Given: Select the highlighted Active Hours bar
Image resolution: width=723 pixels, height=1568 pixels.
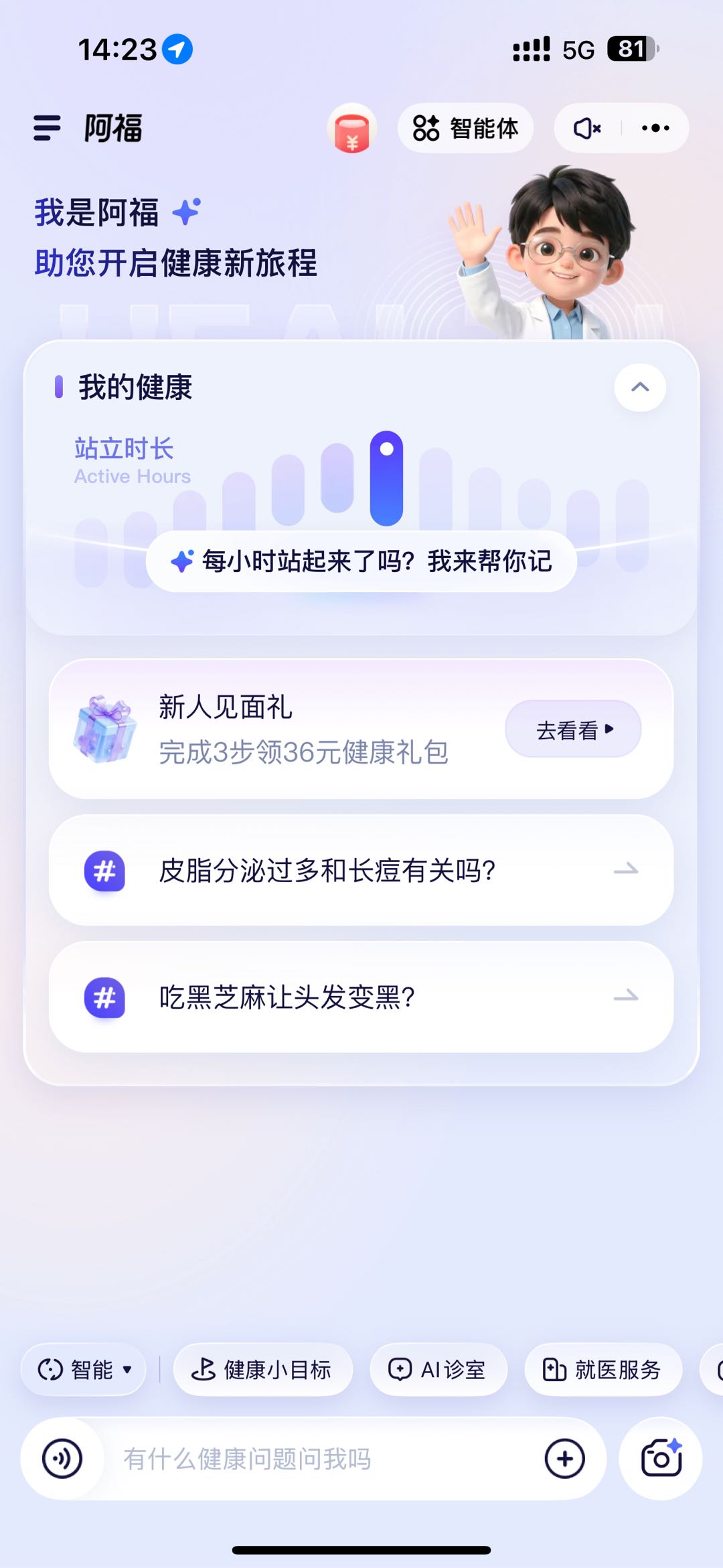Looking at the screenshot, I should coord(387,479).
